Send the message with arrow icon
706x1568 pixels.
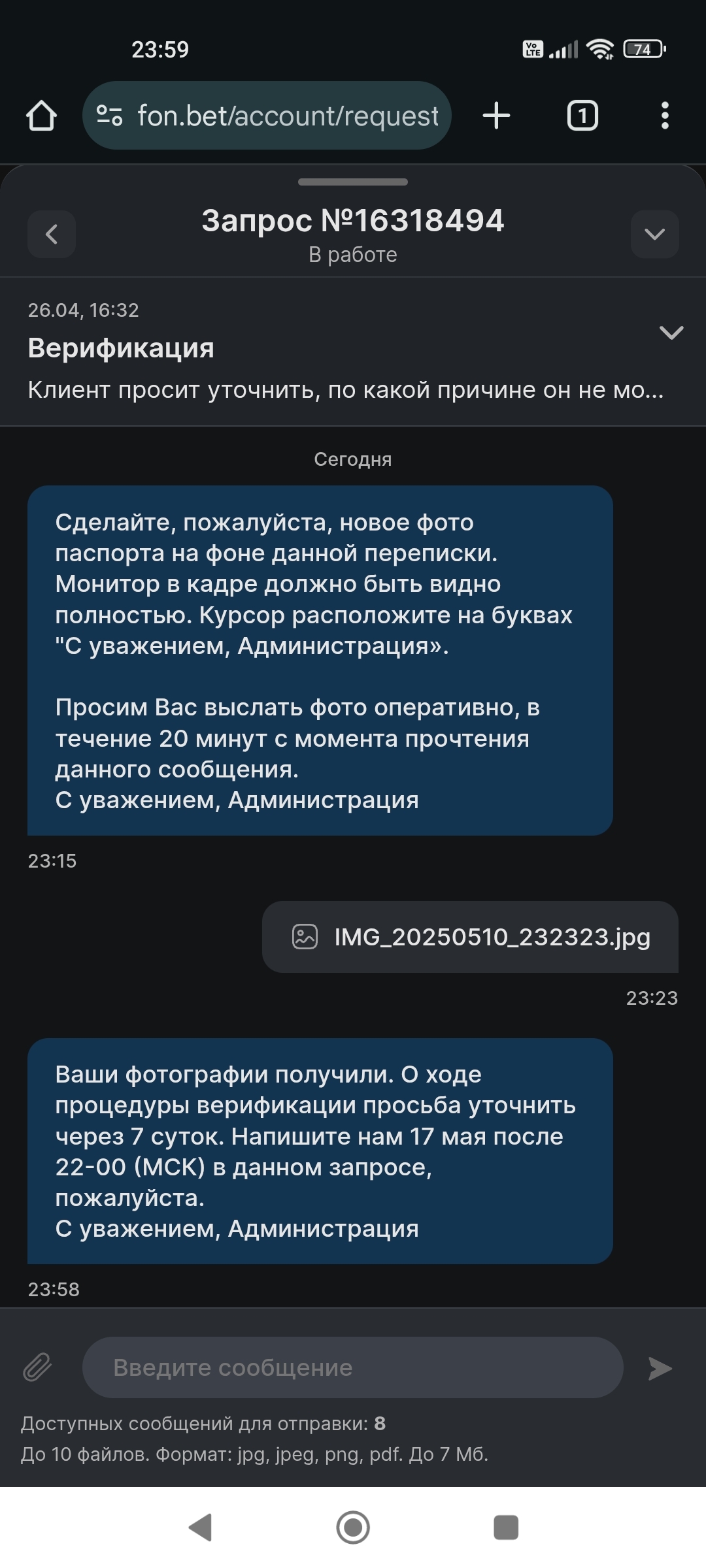click(x=660, y=1368)
